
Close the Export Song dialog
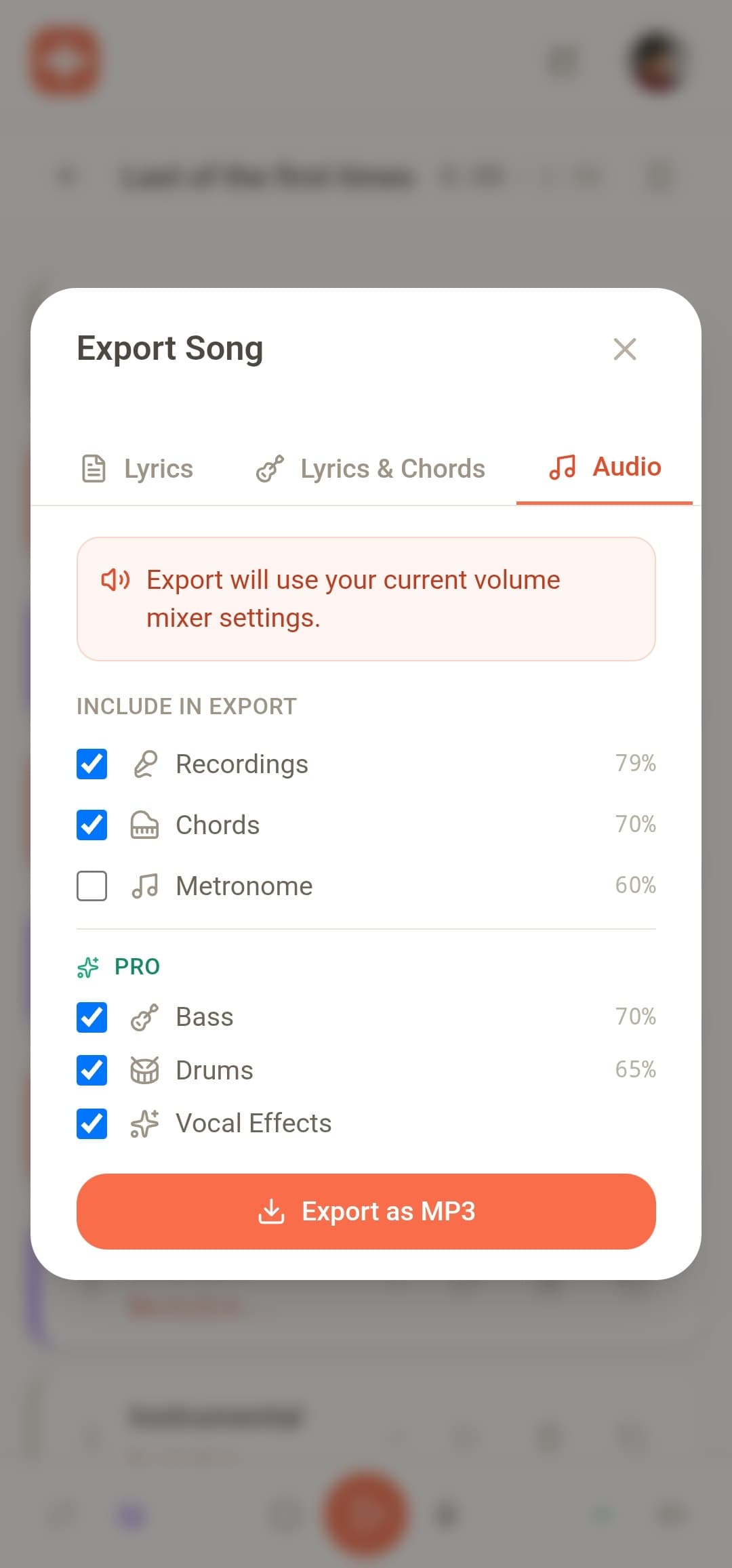(x=624, y=350)
